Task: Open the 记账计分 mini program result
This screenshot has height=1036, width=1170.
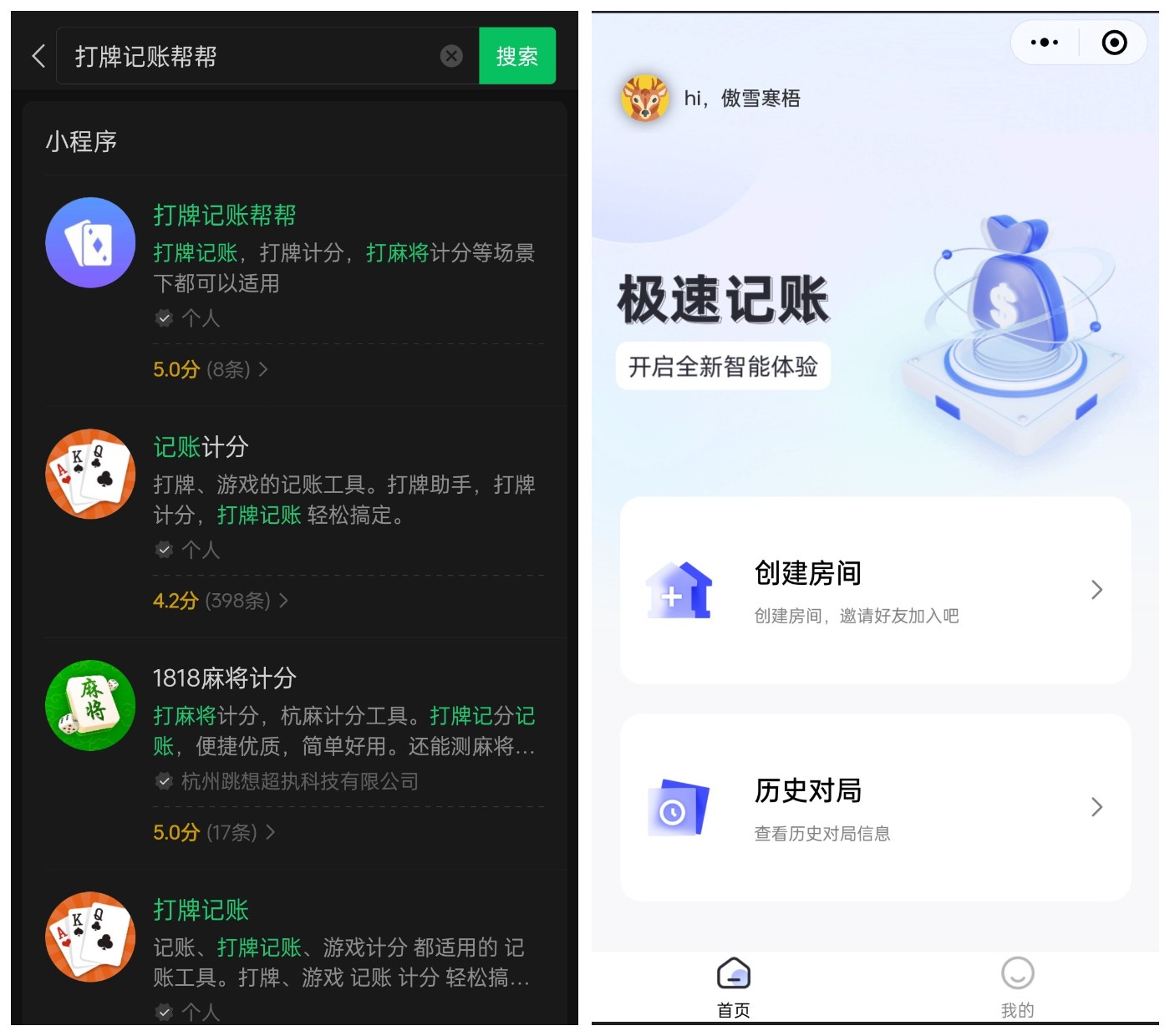Action: point(294,493)
